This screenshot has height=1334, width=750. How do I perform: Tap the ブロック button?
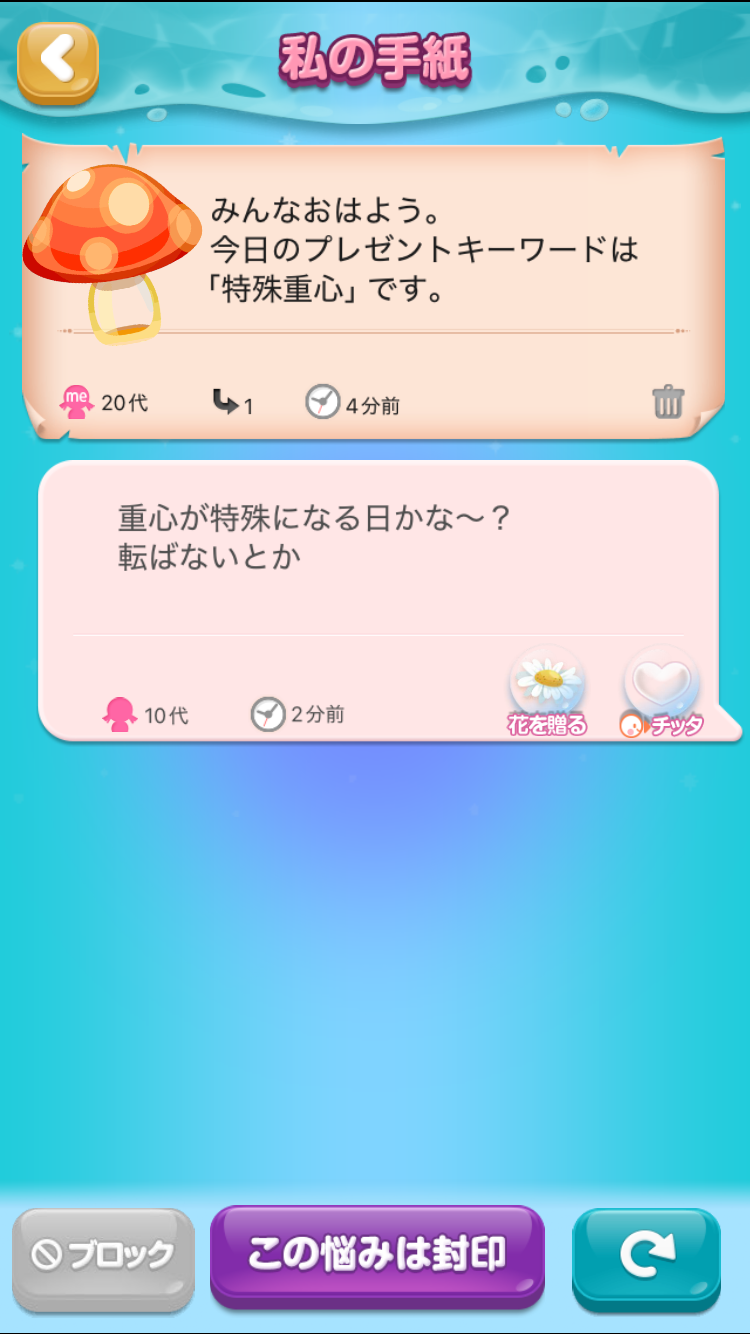[x=103, y=1256]
